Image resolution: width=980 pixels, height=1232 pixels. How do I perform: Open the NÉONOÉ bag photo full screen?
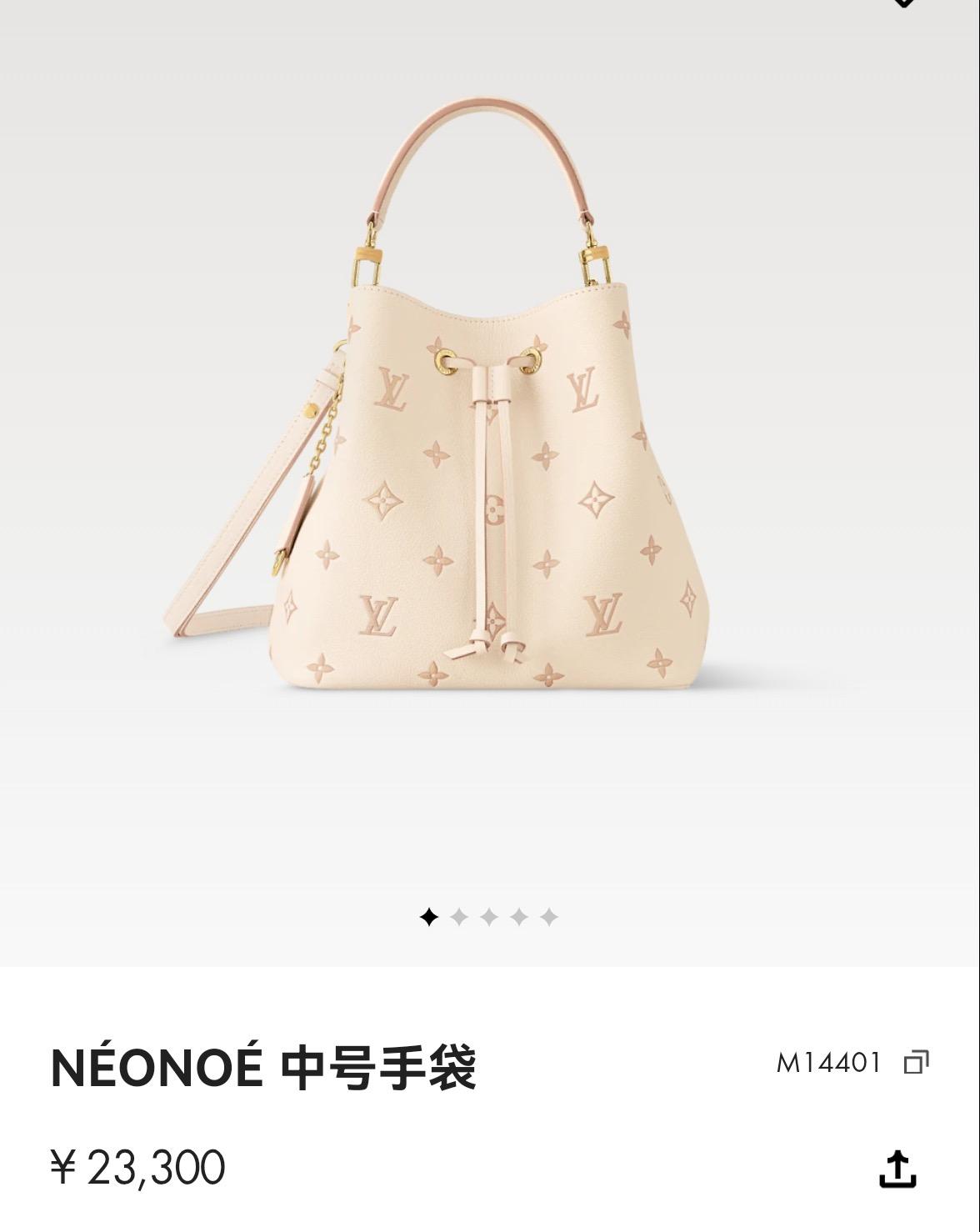click(490, 450)
